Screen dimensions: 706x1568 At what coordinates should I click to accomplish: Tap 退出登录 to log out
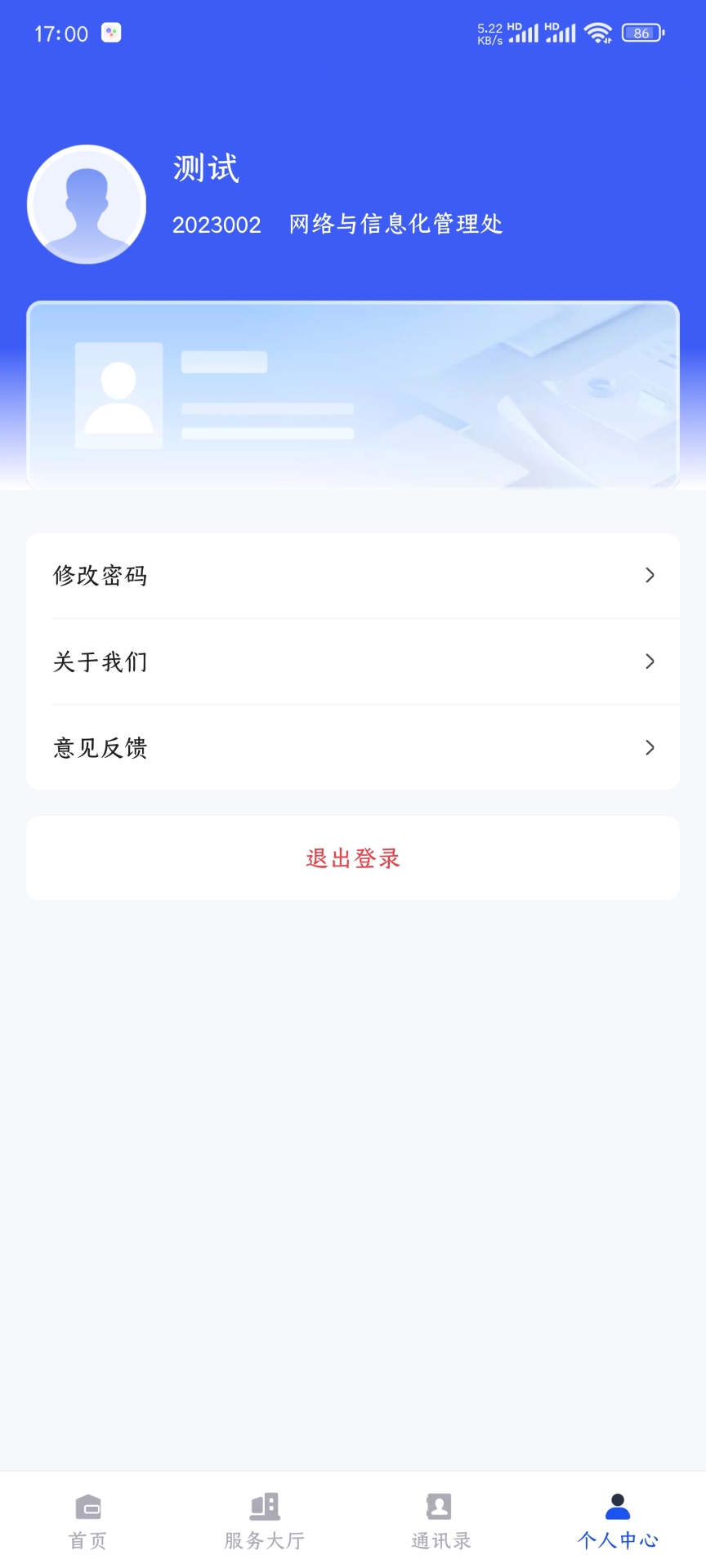[353, 858]
